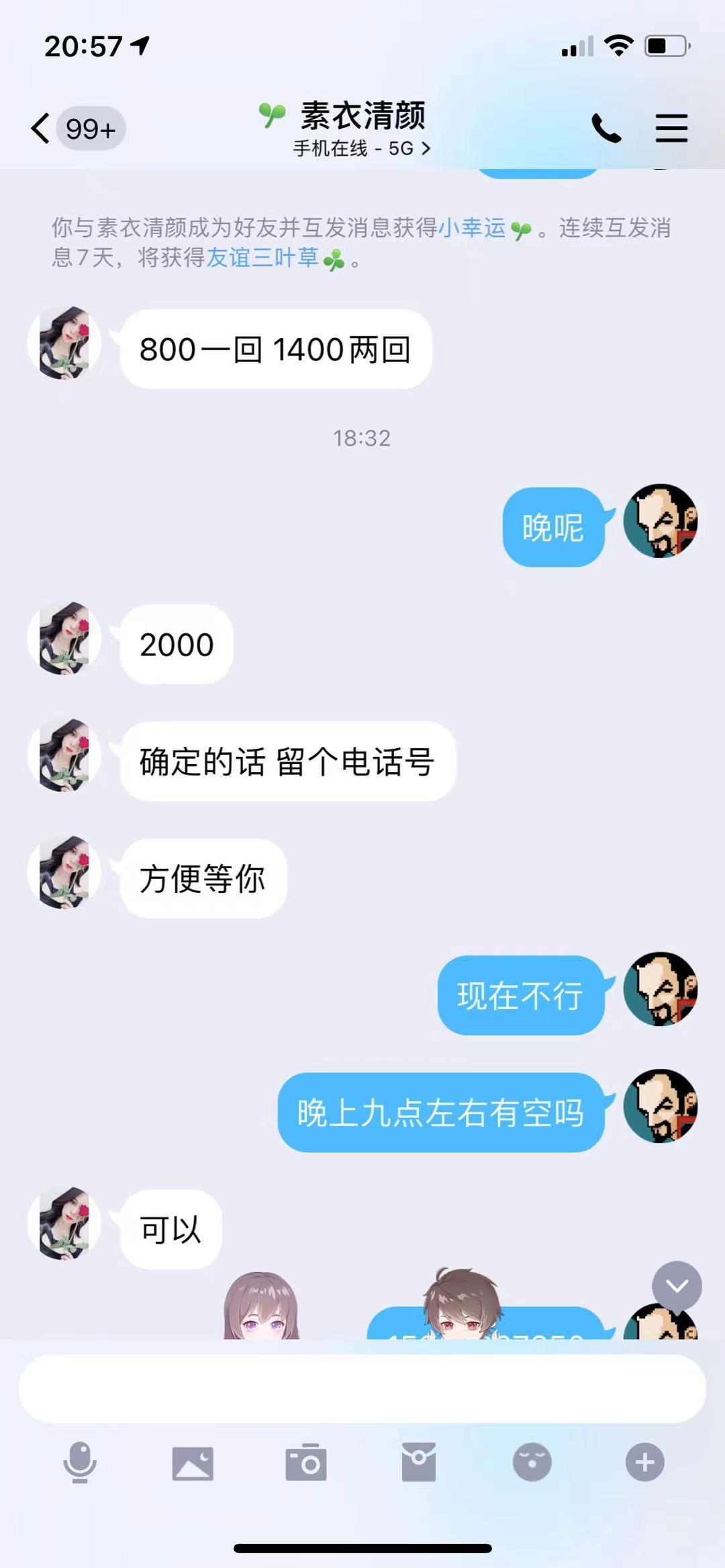
Task: Open my avatar next to 现在不行
Action: 661,989
